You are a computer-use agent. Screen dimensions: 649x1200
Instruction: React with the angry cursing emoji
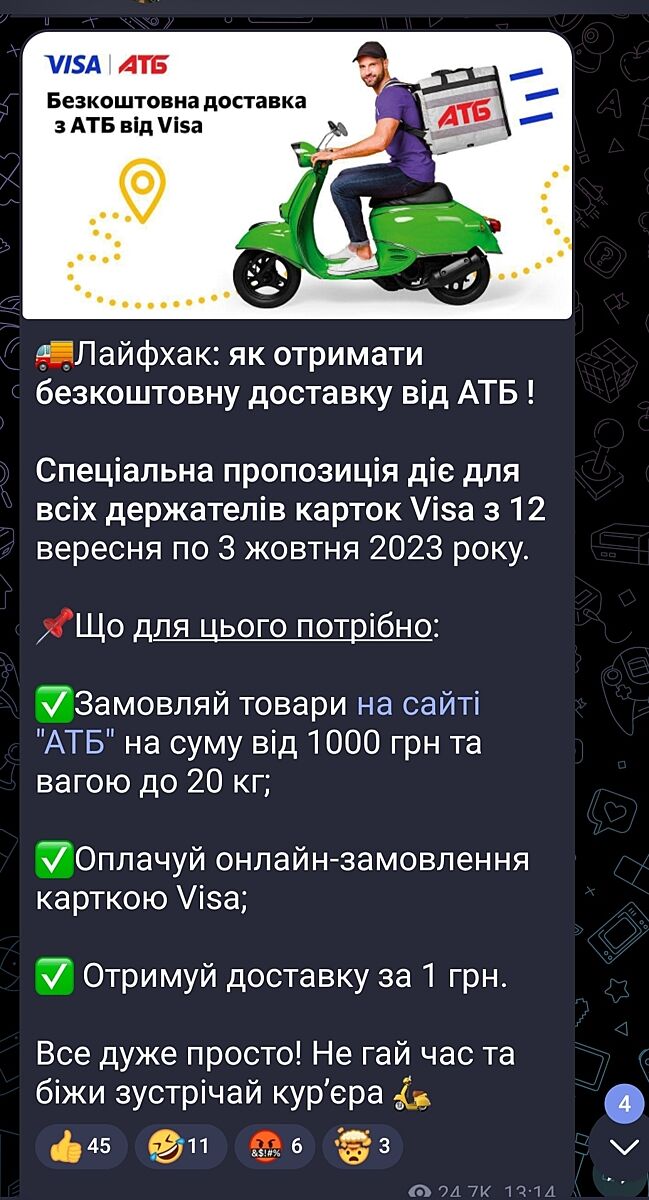click(x=274, y=1146)
